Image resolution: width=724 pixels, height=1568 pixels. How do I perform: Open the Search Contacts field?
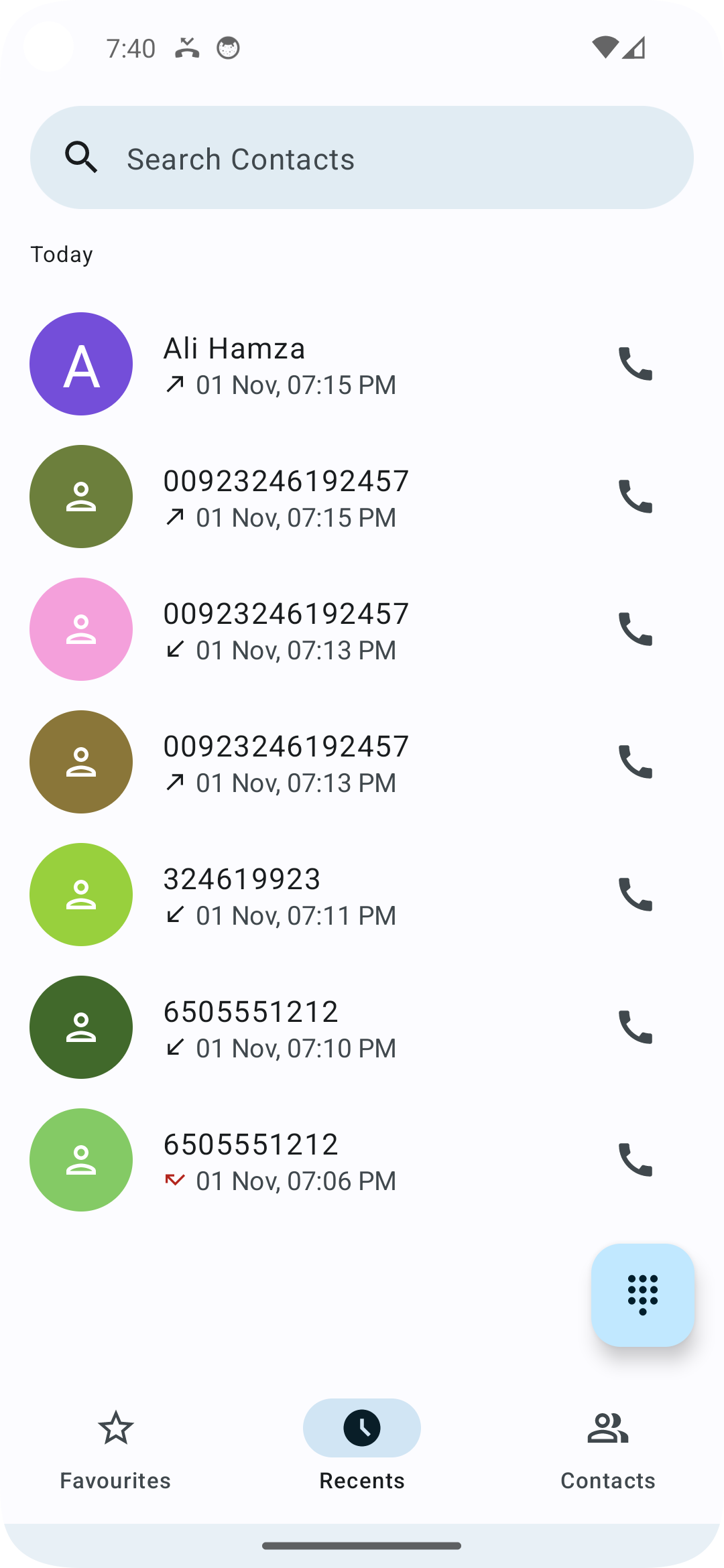tap(362, 158)
